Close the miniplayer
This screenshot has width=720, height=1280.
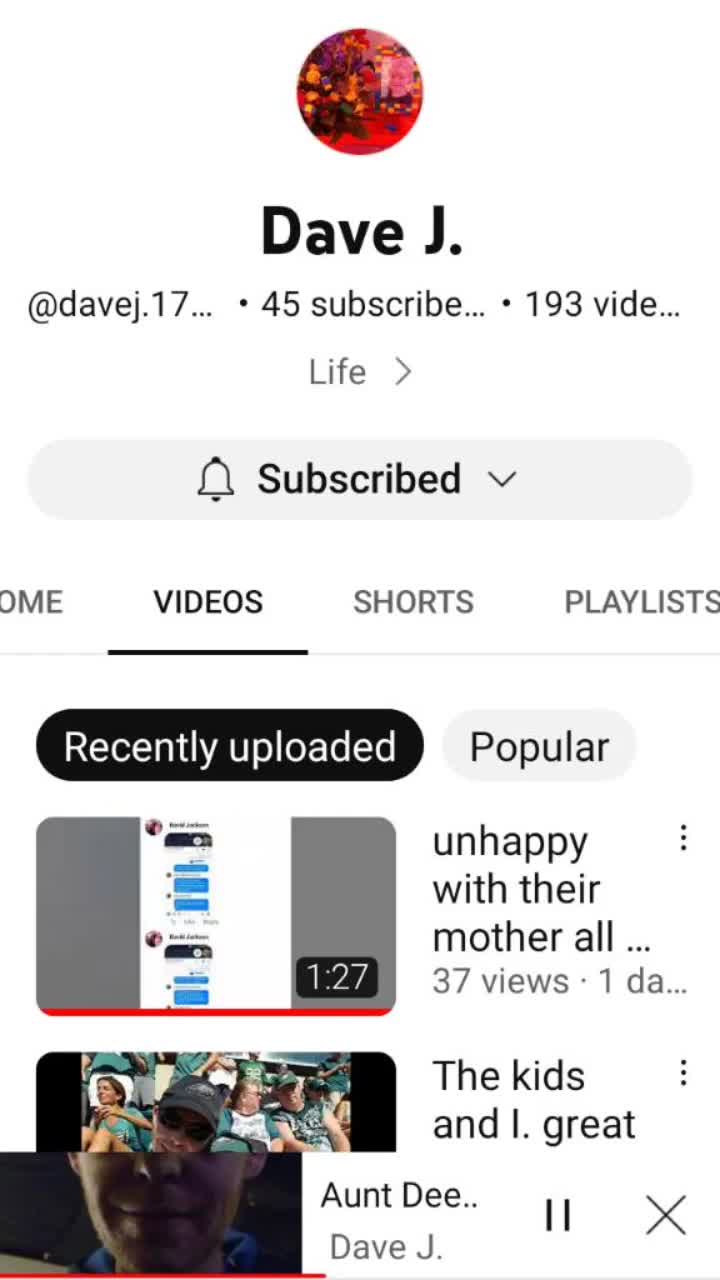(666, 1215)
